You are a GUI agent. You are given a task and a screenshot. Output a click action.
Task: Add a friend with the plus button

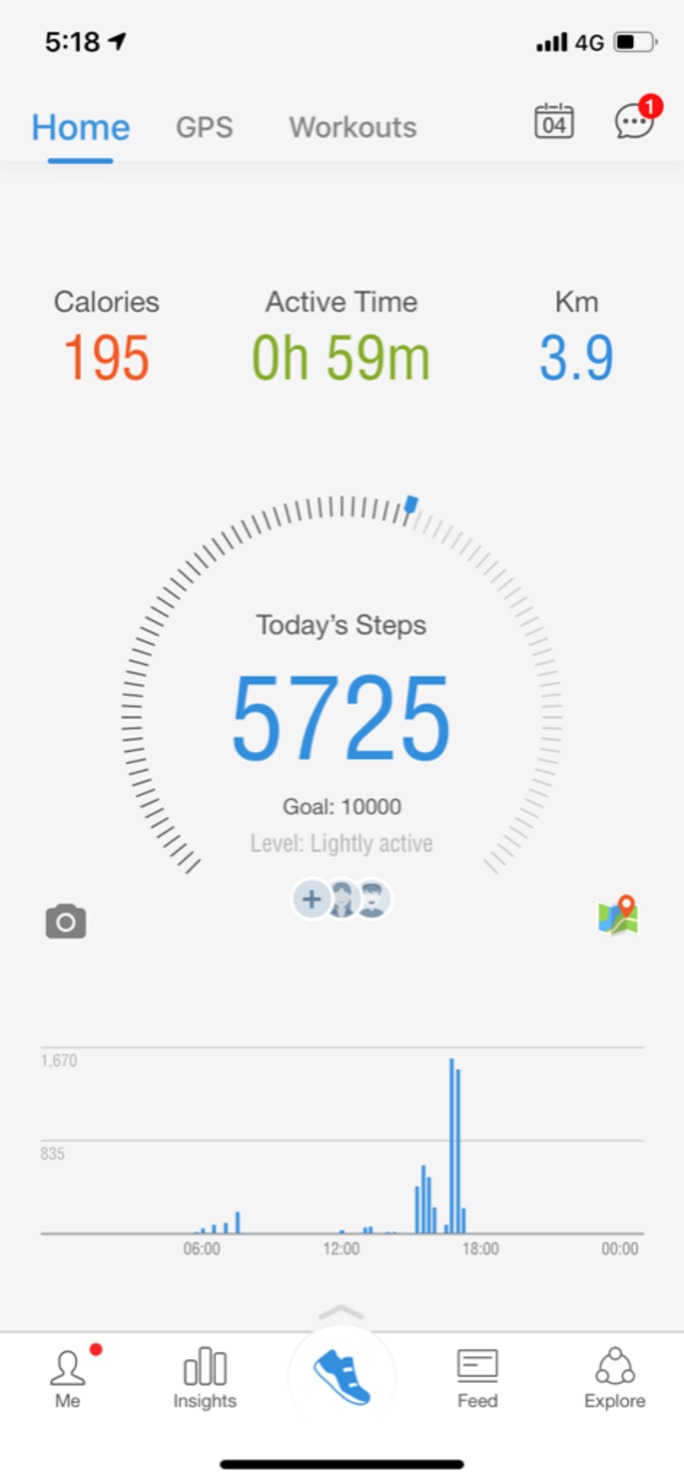tap(311, 899)
